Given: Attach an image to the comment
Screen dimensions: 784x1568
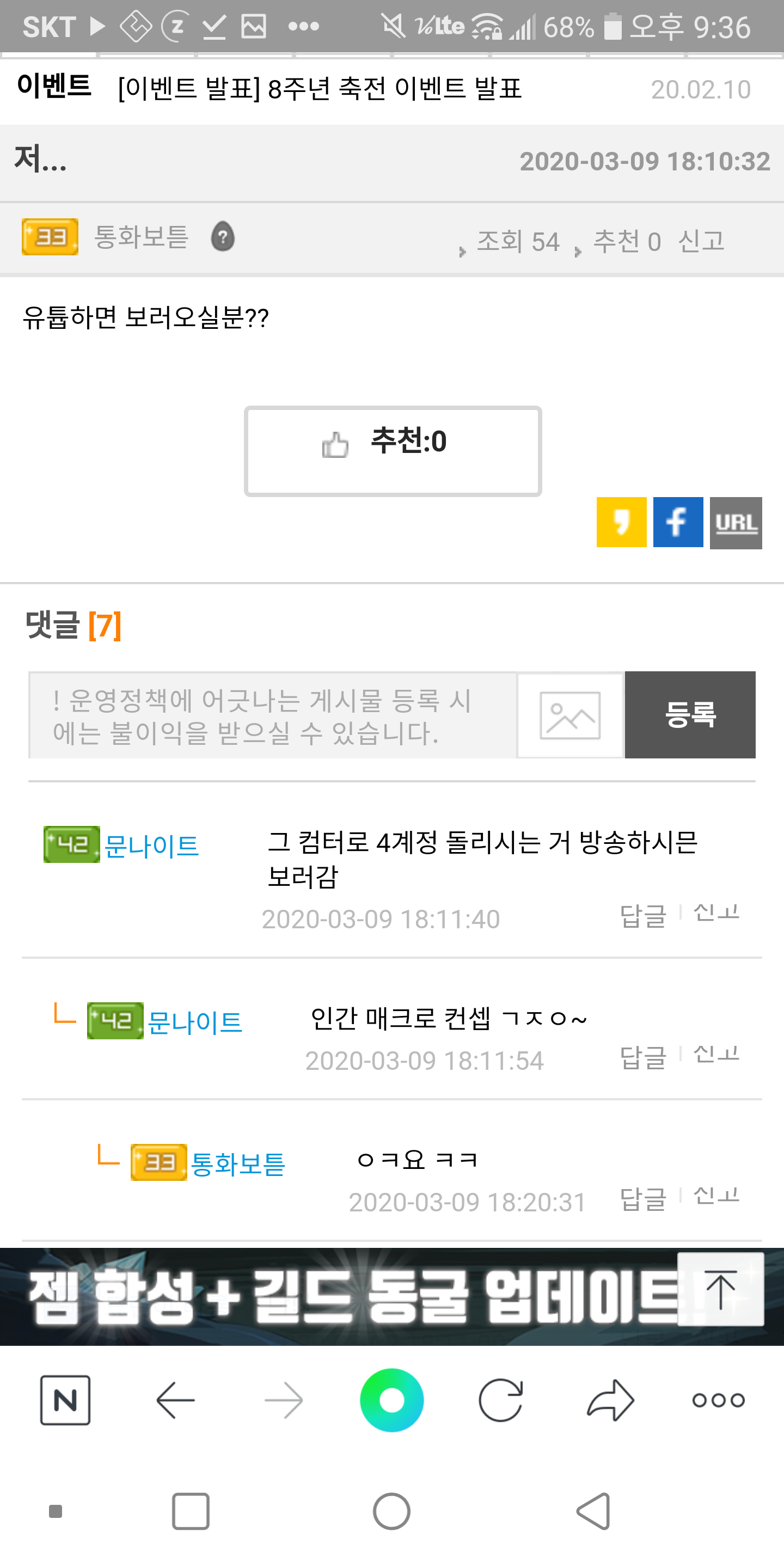Looking at the screenshot, I should [569, 715].
